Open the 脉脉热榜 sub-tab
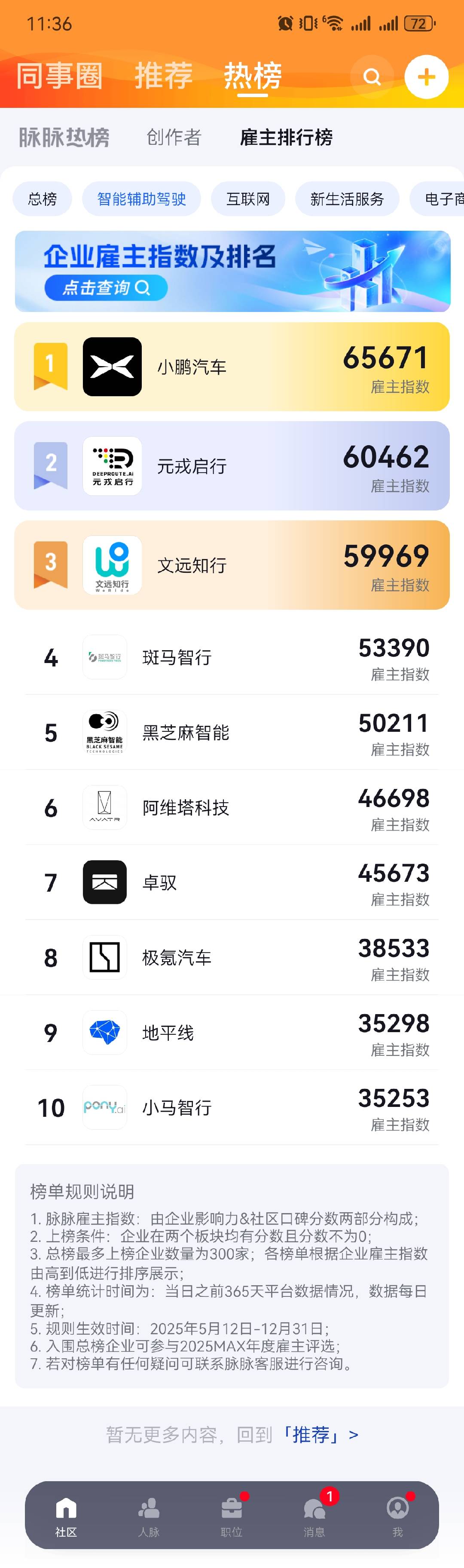The image size is (464, 1568). [64, 138]
